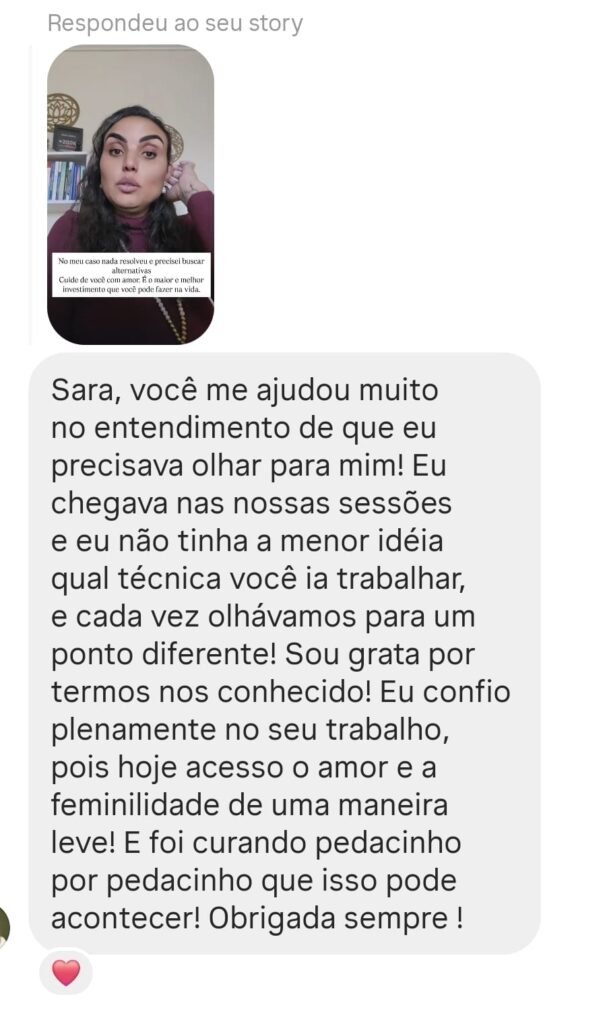
Task: Open the replied story thumbnail
Action: (x=130, y=194)
